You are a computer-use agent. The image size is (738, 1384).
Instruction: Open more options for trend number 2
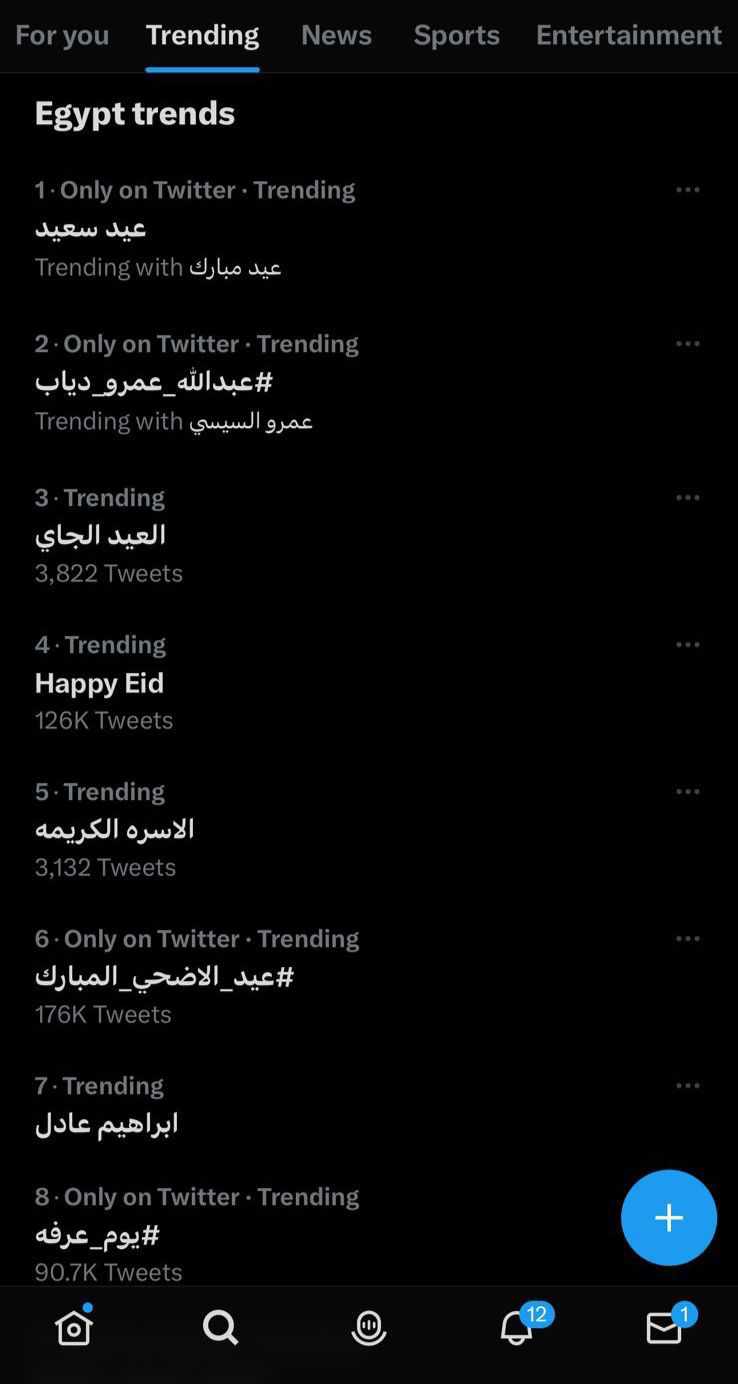point(687,344)
